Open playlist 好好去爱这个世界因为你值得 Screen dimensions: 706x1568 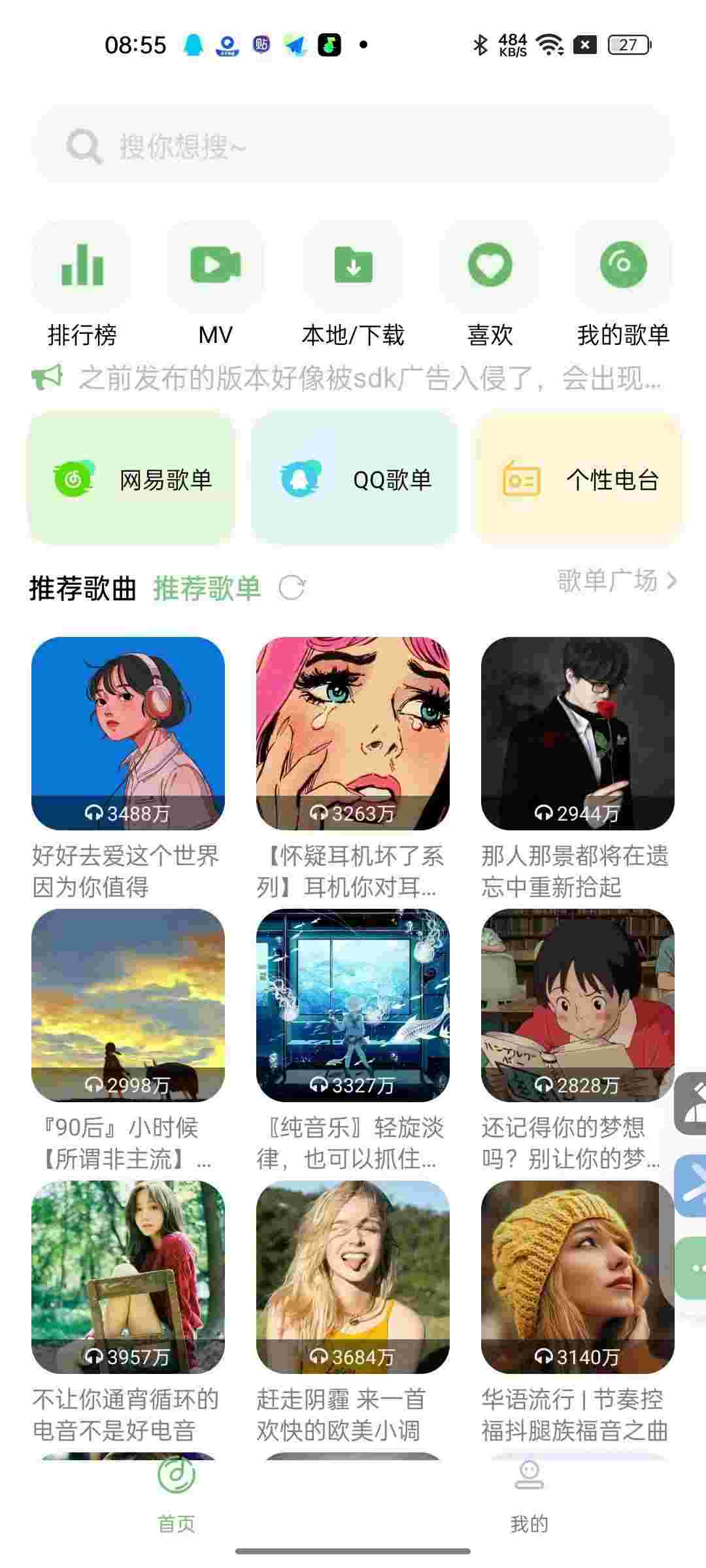click(128, 733)
